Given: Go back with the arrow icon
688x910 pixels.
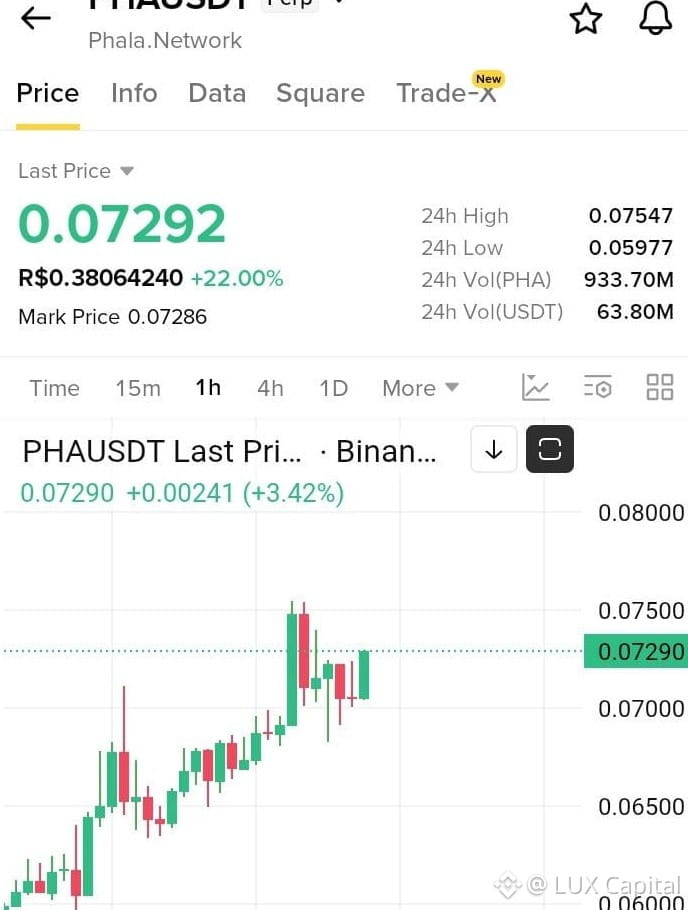Looking at the screenshot, I should coord(35,19).
